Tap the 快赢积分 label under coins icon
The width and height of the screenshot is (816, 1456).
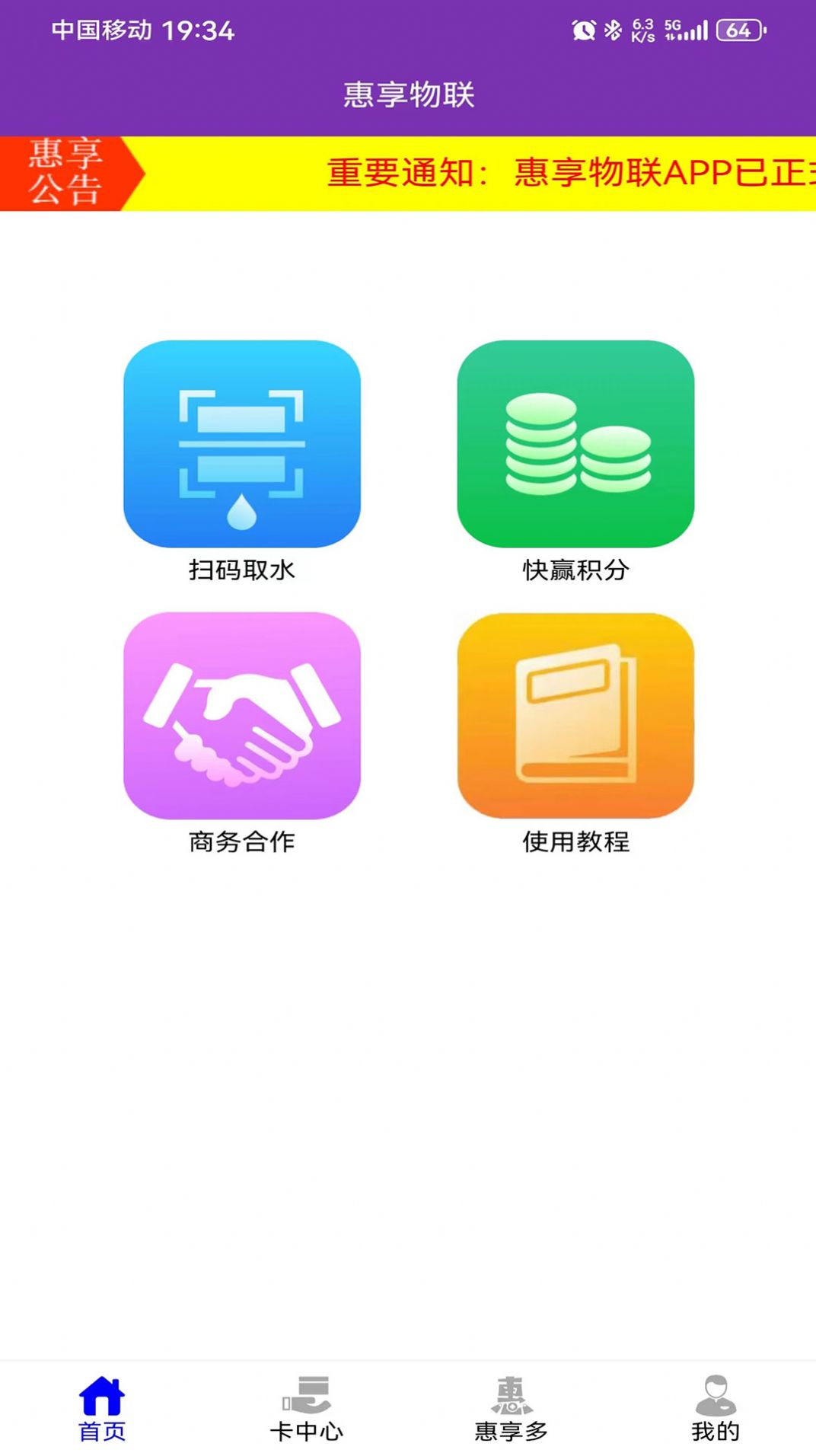[x=576, y=569]
